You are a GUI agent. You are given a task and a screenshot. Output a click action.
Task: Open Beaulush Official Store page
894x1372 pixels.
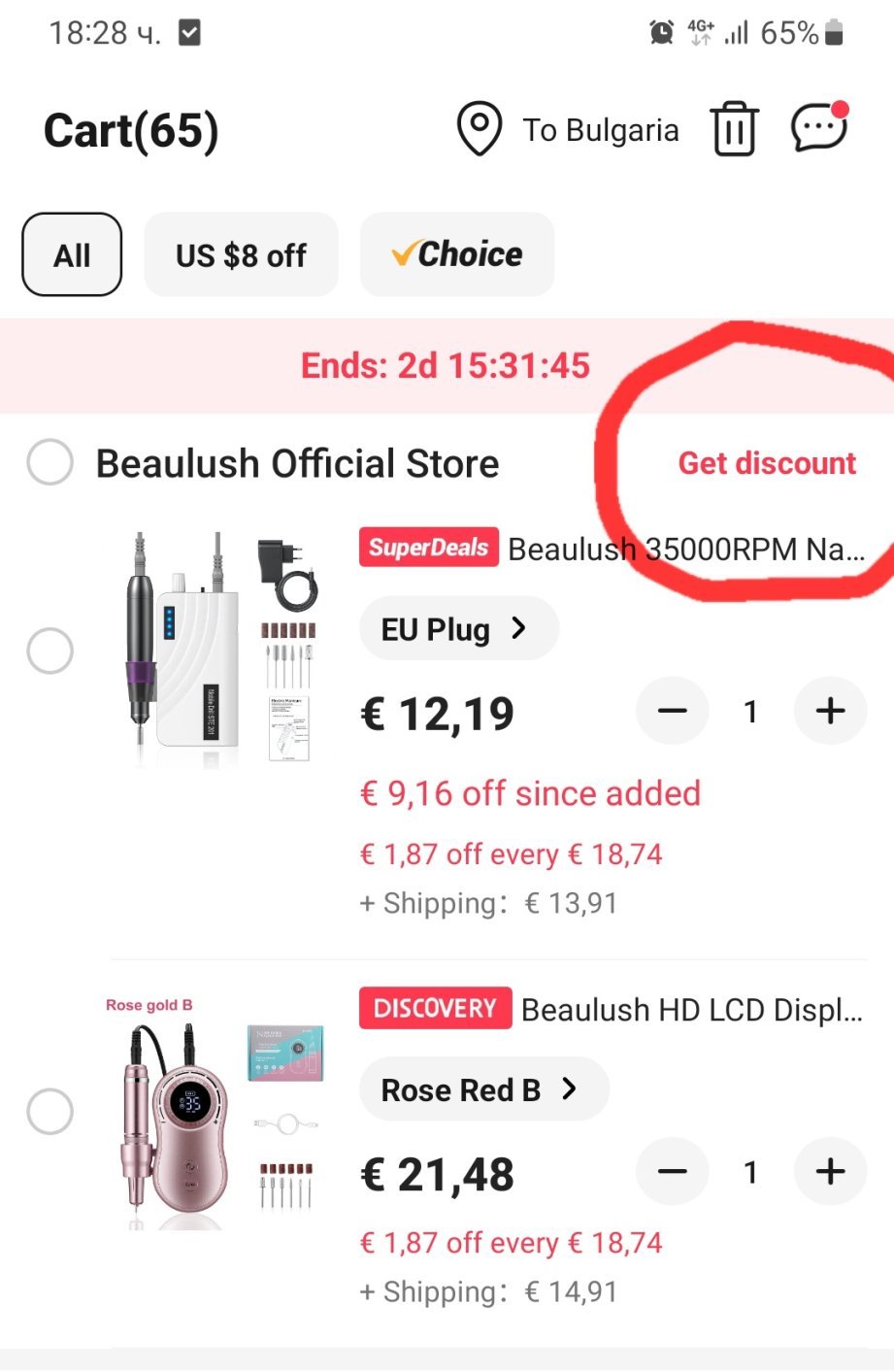point(297,464)
